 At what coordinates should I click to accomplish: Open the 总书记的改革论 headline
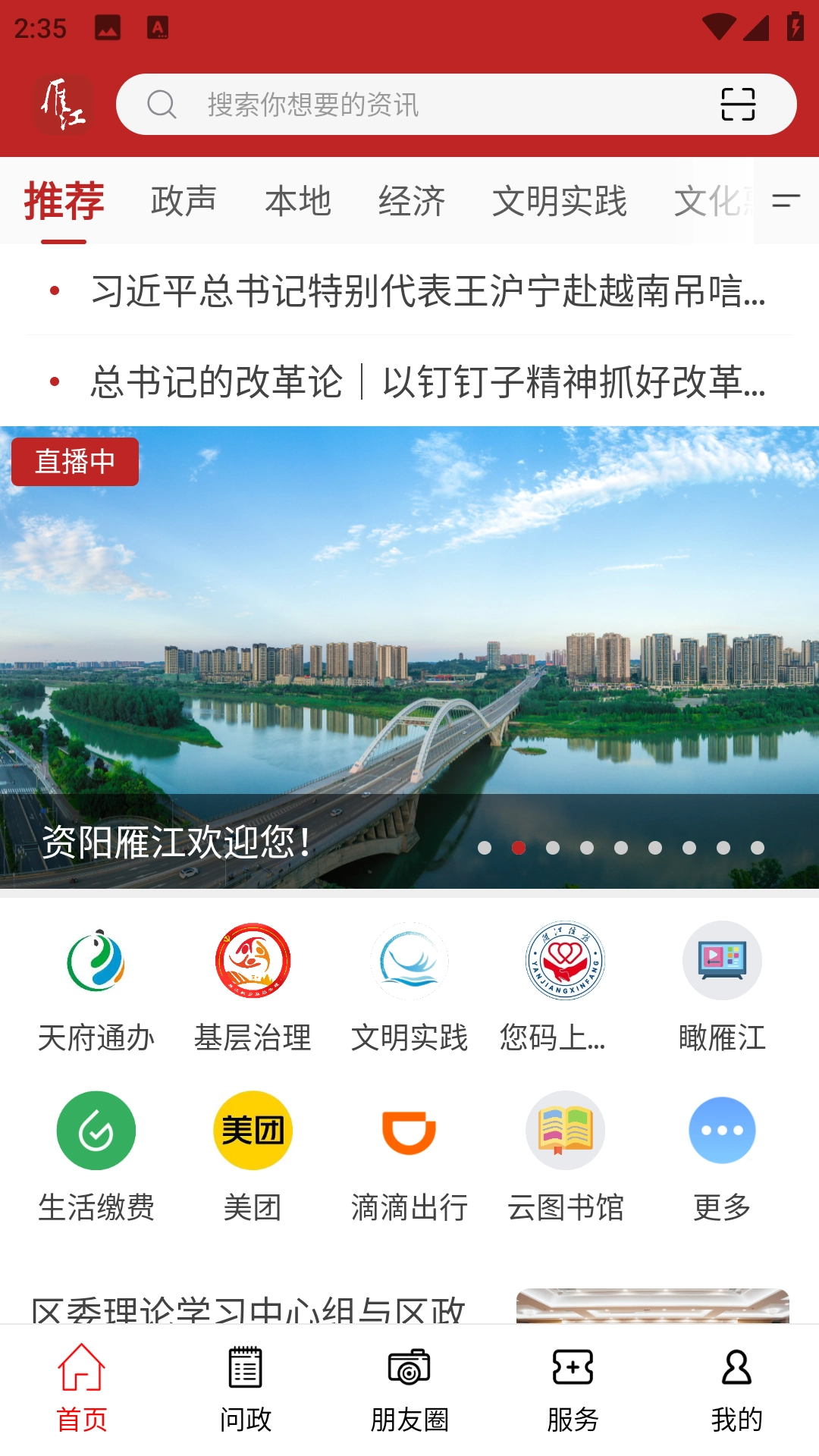(428, 381)
